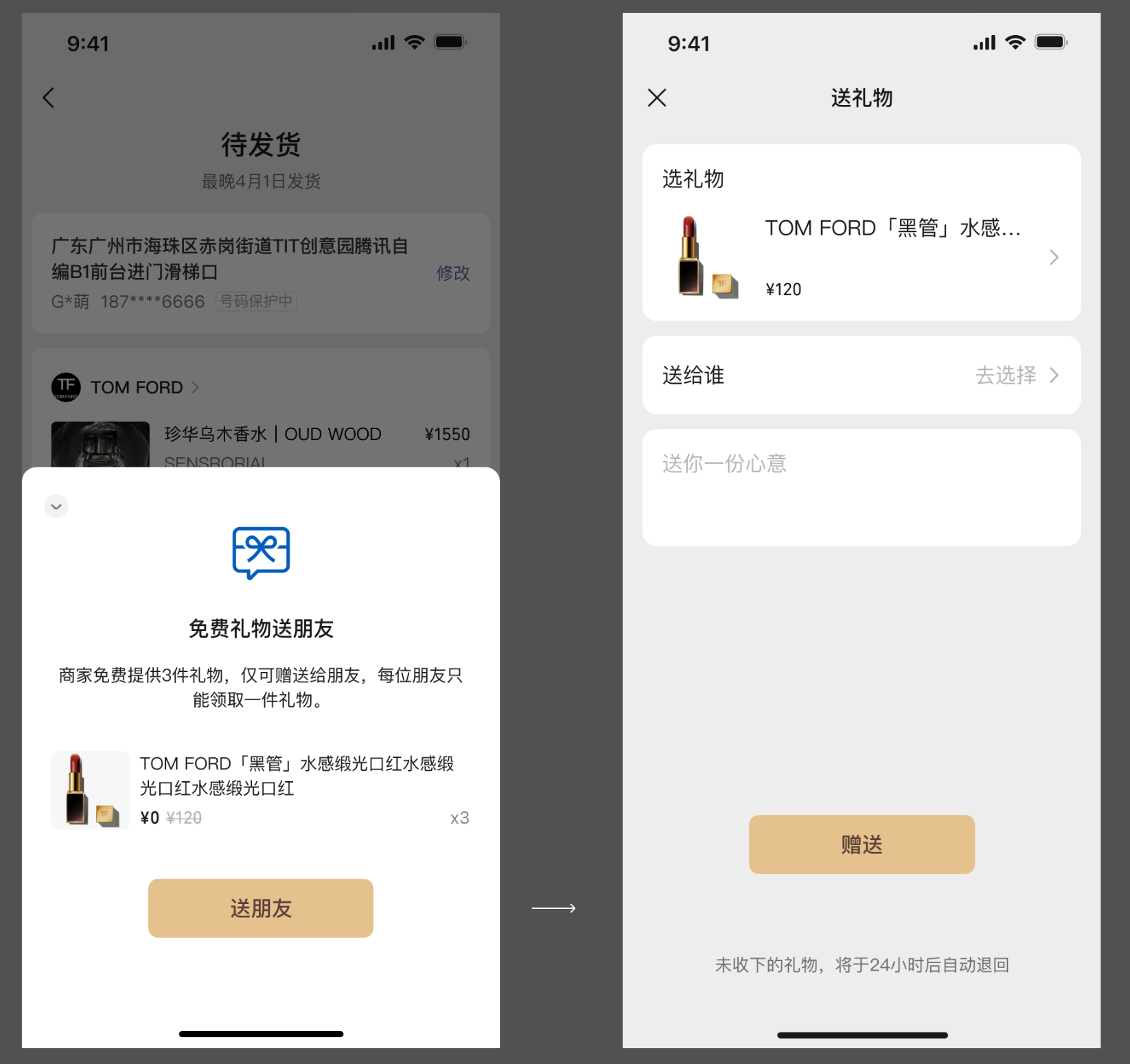This screenshot has width=1130, height=1064.
Task: Collapse the free gift bottom sheet
Action: coord(56,507)
